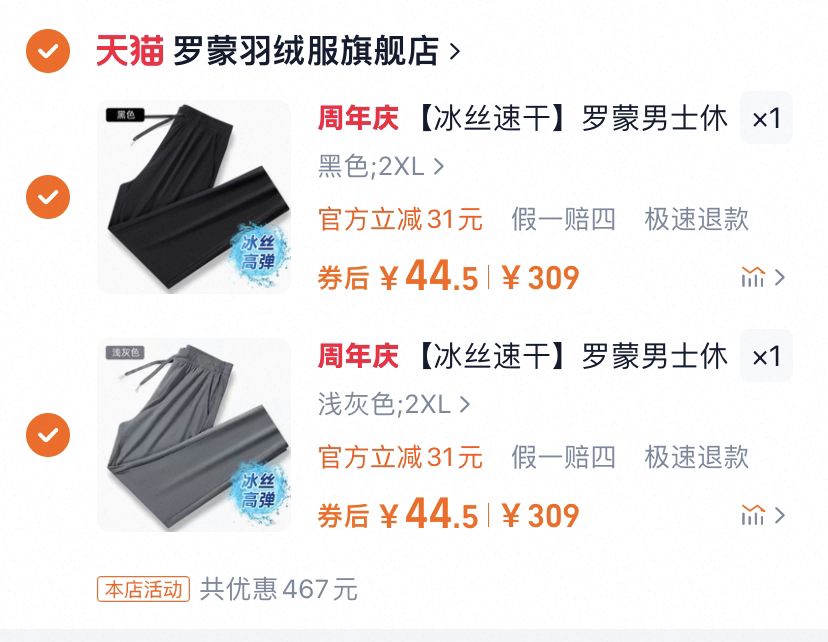Open the black pants product image
Viewport: 828px width, 642px height.
pos(194,197)
